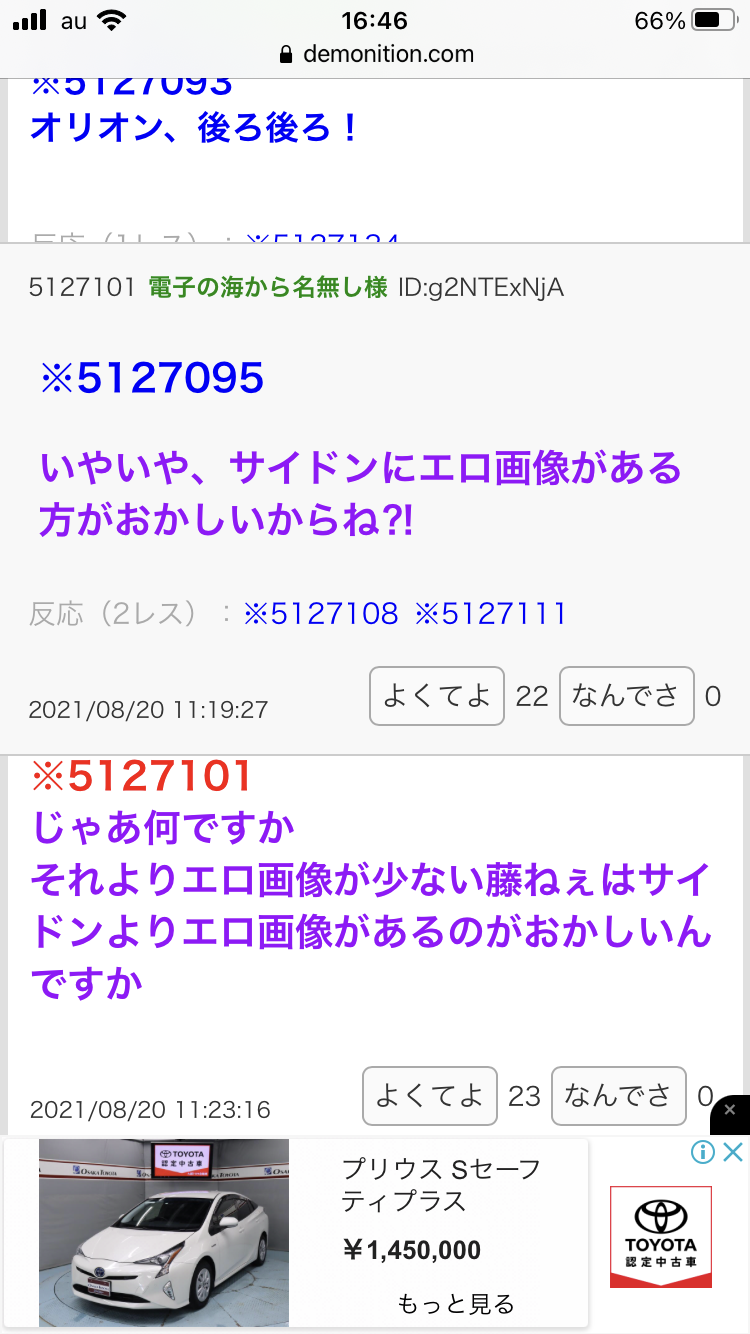Screen dimensions: 750x1334
Task: Tap the demonition.com address bar
Action: (x=375, y=54)
